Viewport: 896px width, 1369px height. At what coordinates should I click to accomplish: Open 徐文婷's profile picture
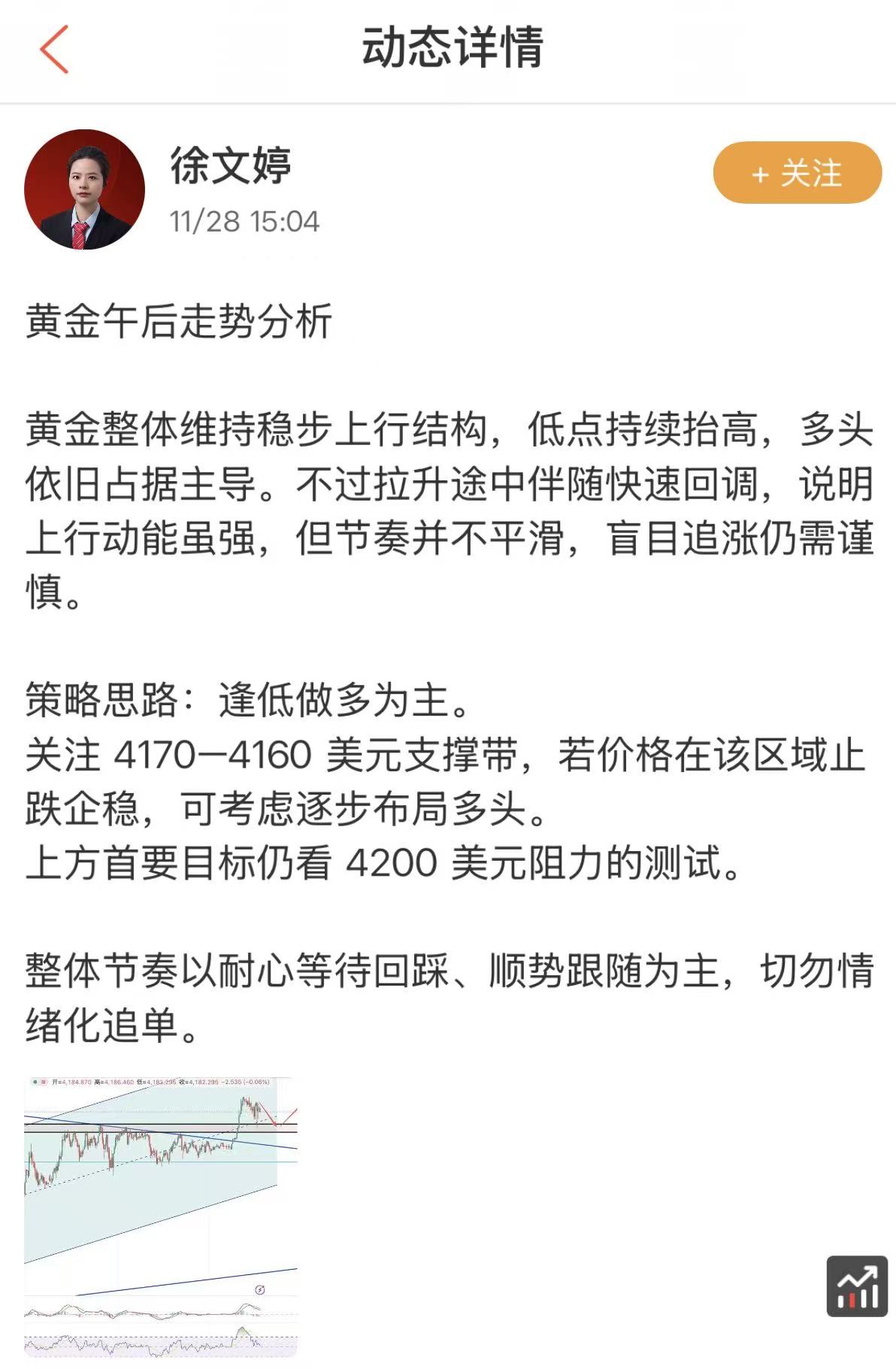pyautogui.click(x=86, y=186)
